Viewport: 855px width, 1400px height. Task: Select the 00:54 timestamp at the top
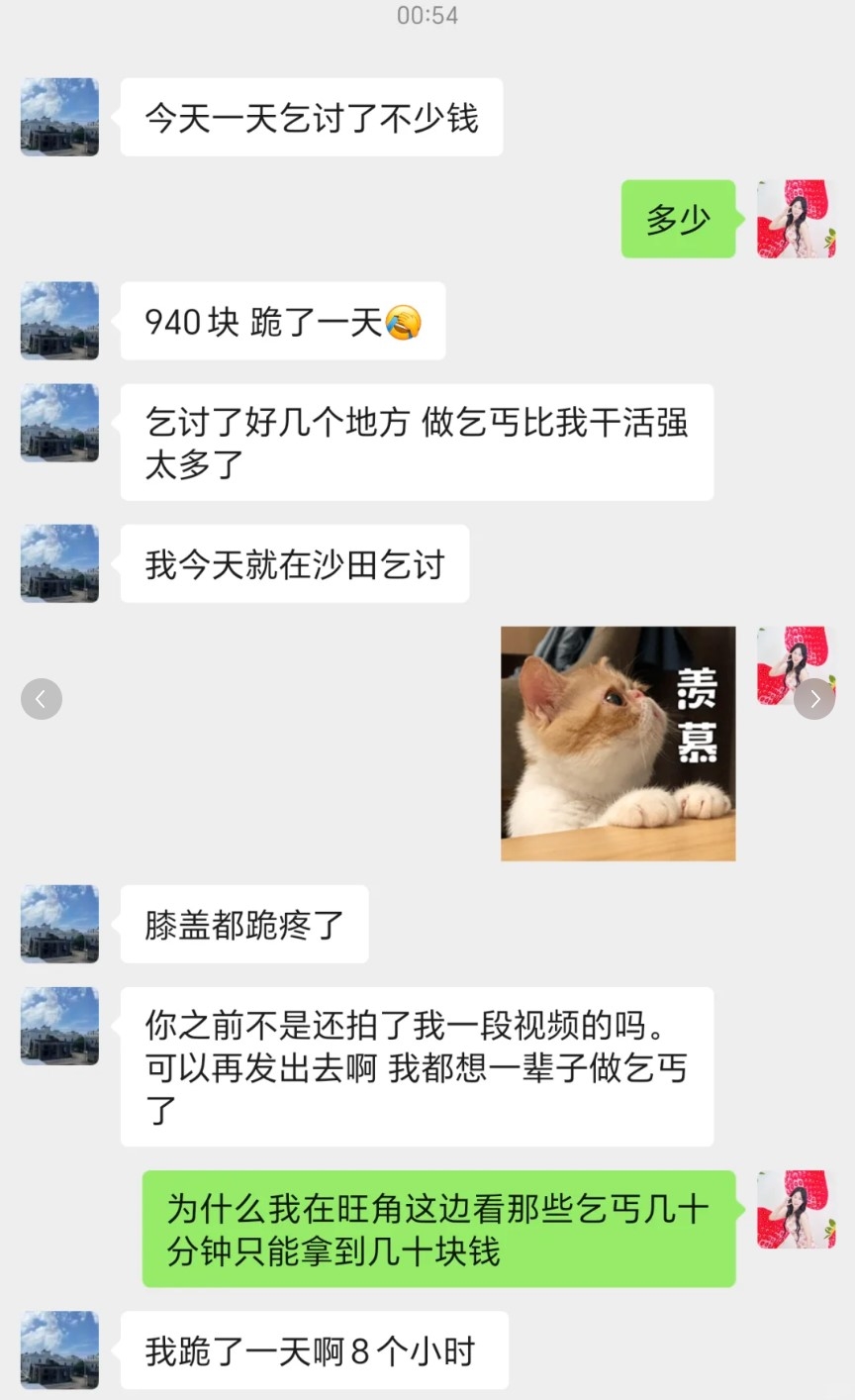[427, 15]
